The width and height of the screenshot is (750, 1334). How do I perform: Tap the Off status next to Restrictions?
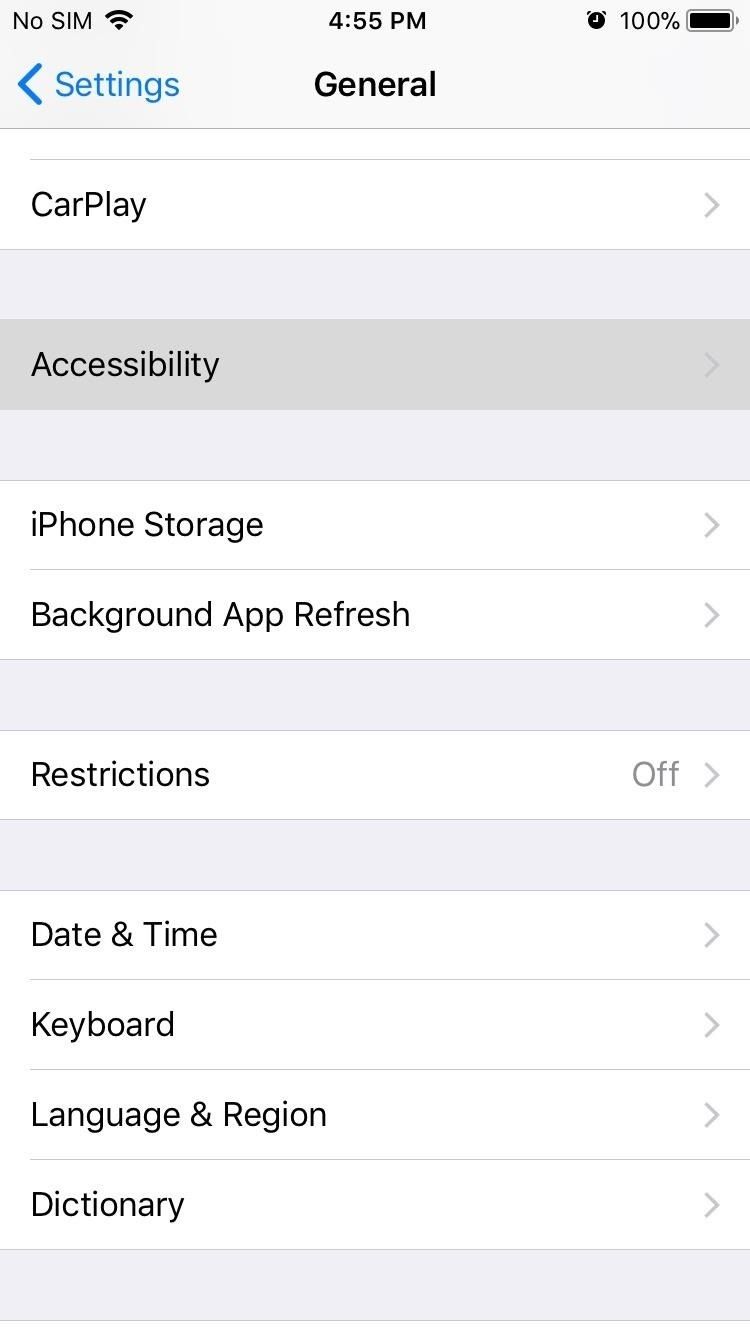tap(655, 775)
